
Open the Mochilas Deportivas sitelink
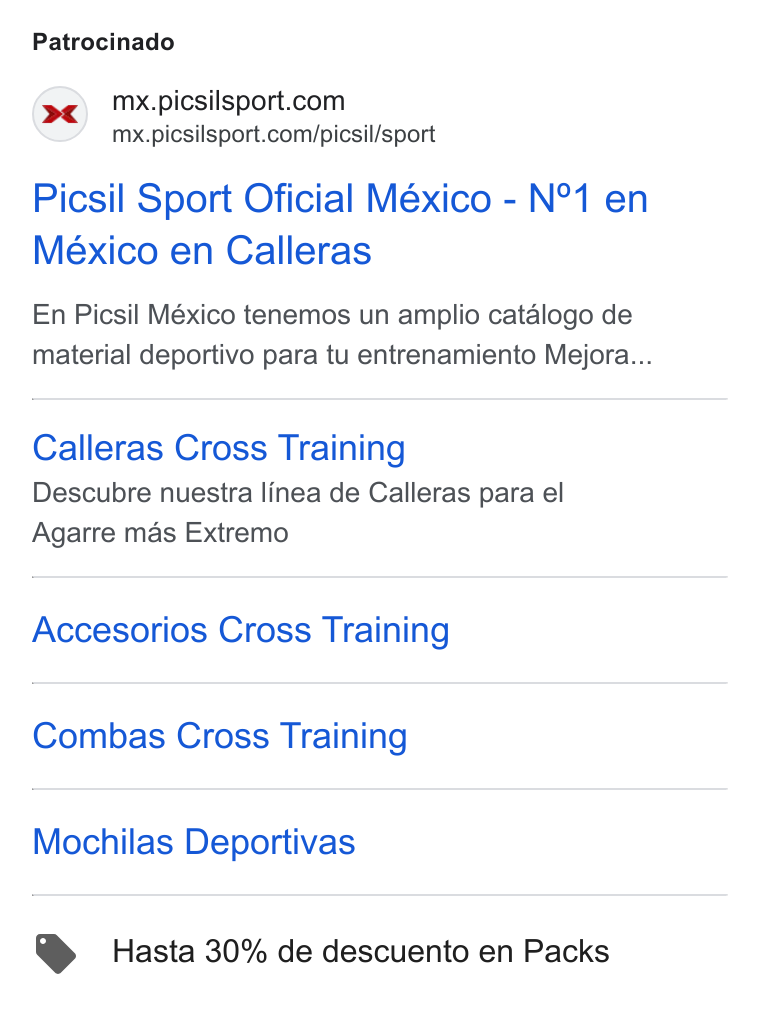click(194, 842)
